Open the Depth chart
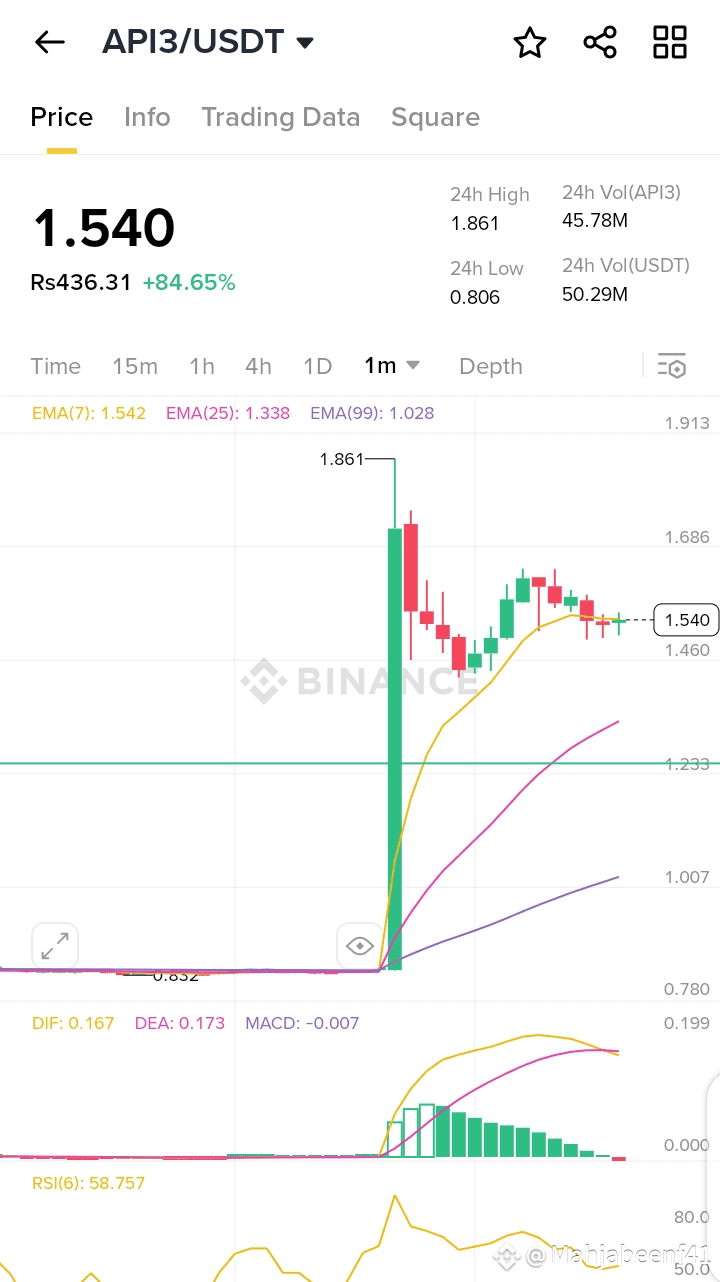The width and height of the screenshot is (720, 1282). click(x=490, y=366)
